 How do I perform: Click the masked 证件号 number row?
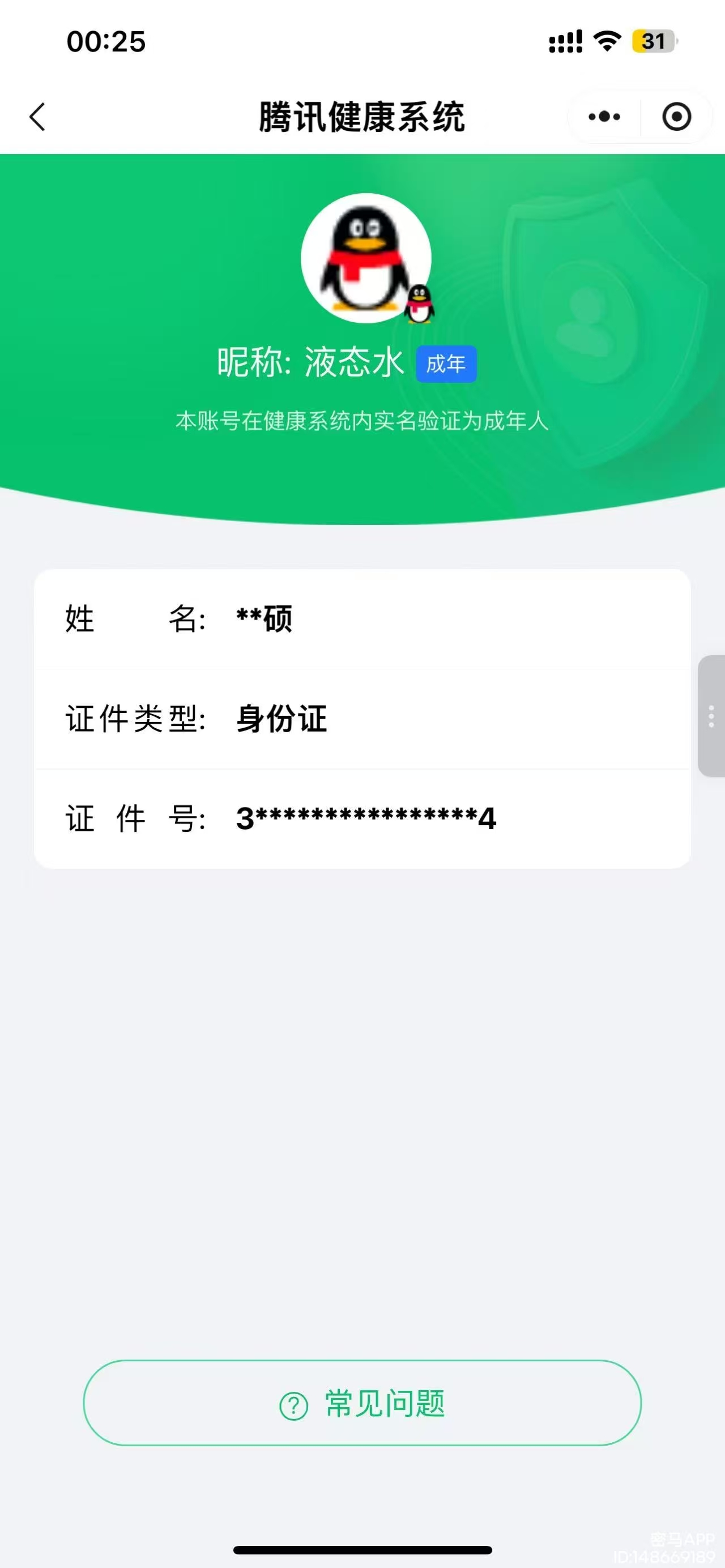[362, 819]
